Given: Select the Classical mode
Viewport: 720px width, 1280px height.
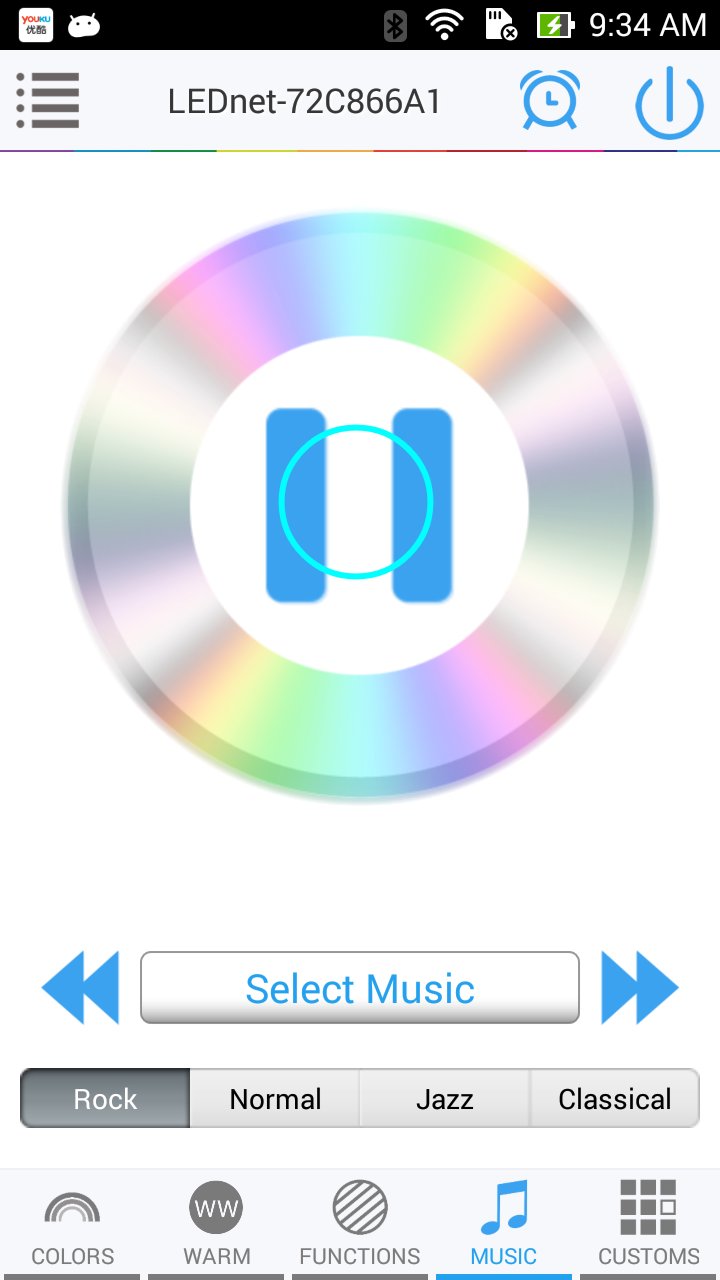Looking at the screenshot, I should pos(615,1099).
